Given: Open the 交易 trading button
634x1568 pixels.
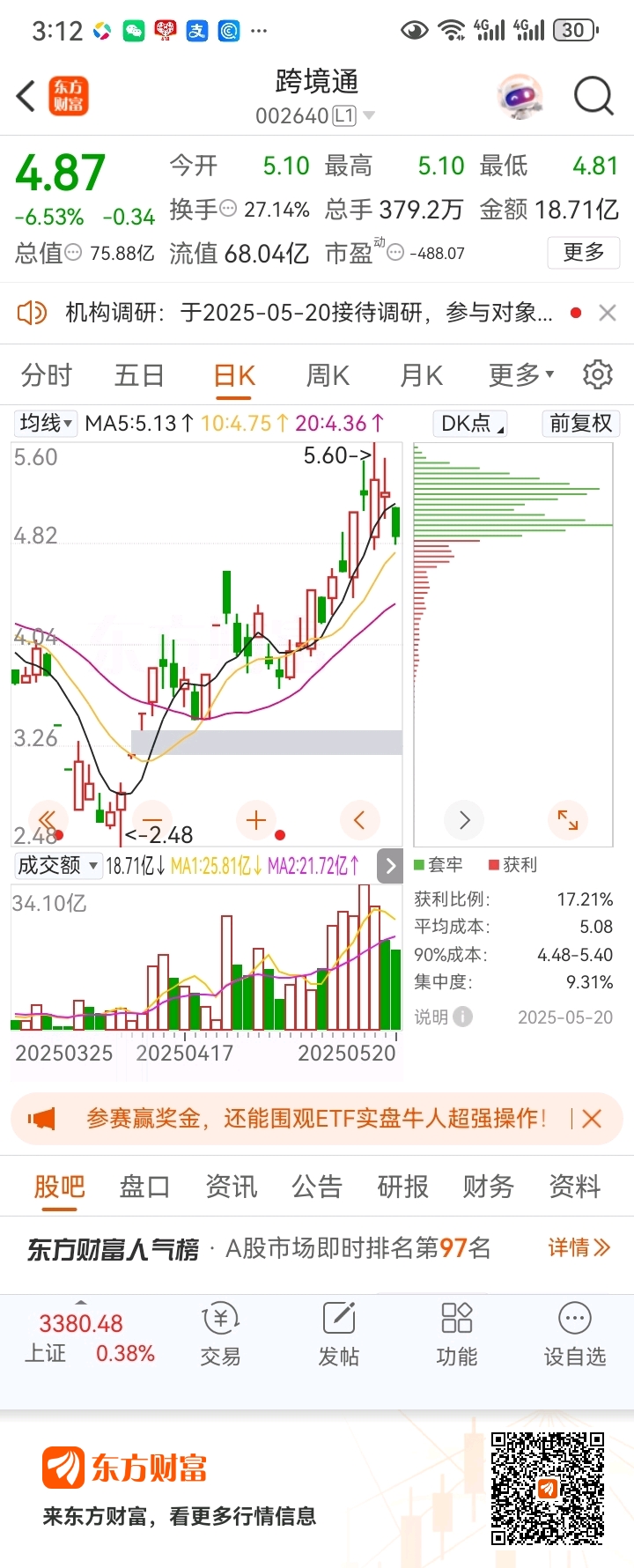Looking at the screenshot, I should (220, 1335).
